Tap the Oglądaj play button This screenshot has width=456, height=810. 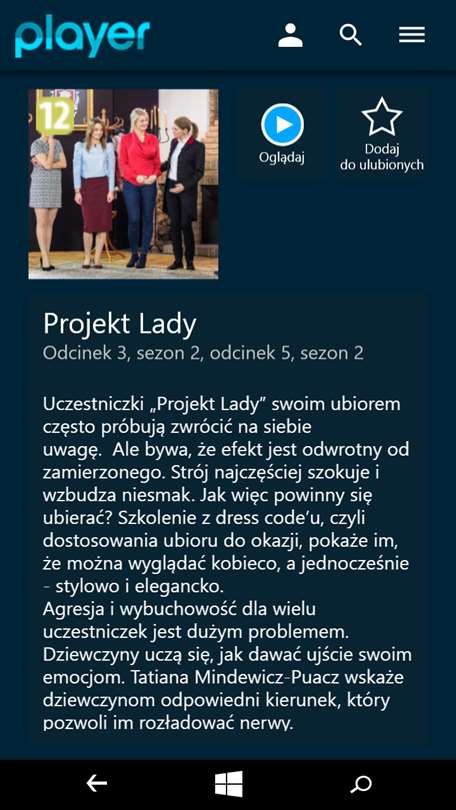click(282, 134)
